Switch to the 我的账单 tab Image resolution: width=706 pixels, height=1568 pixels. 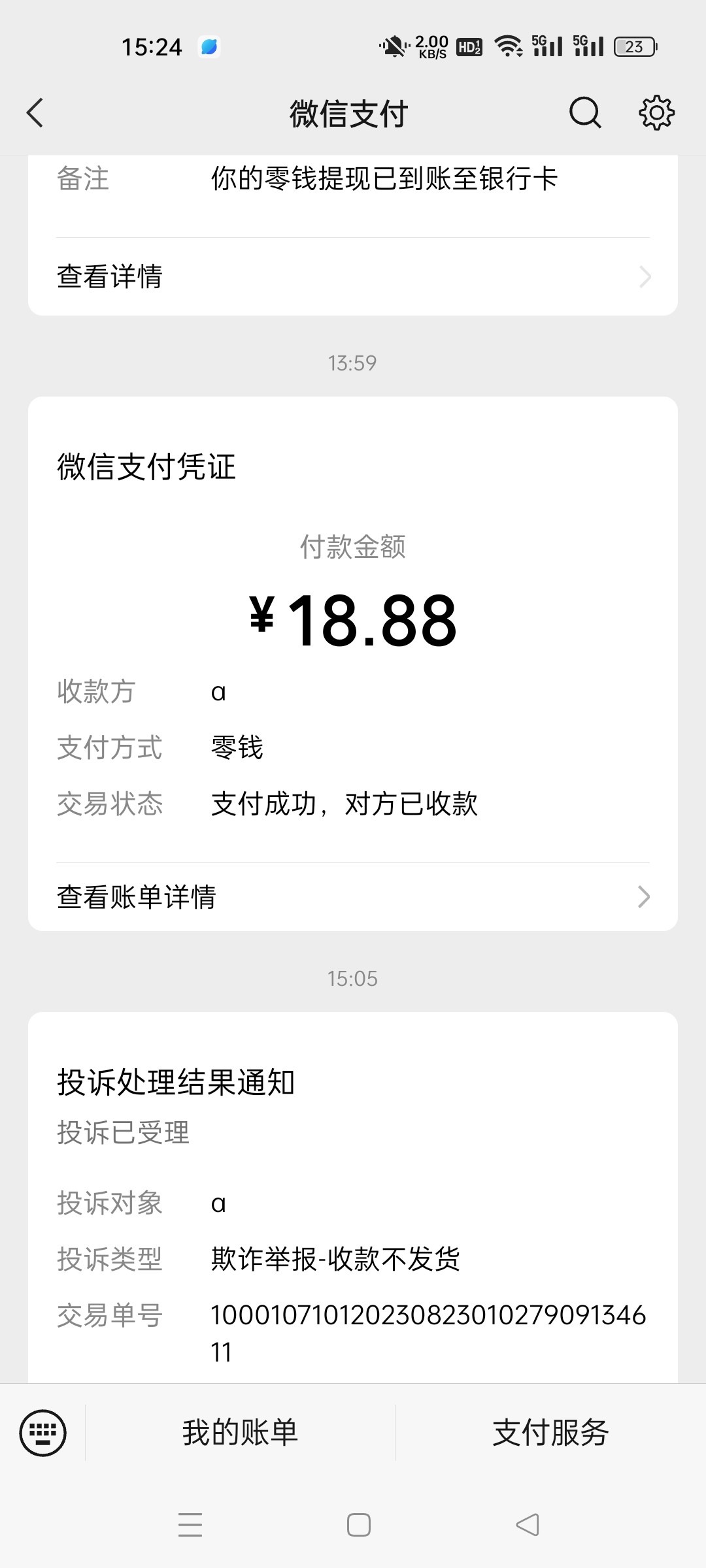240,1432
